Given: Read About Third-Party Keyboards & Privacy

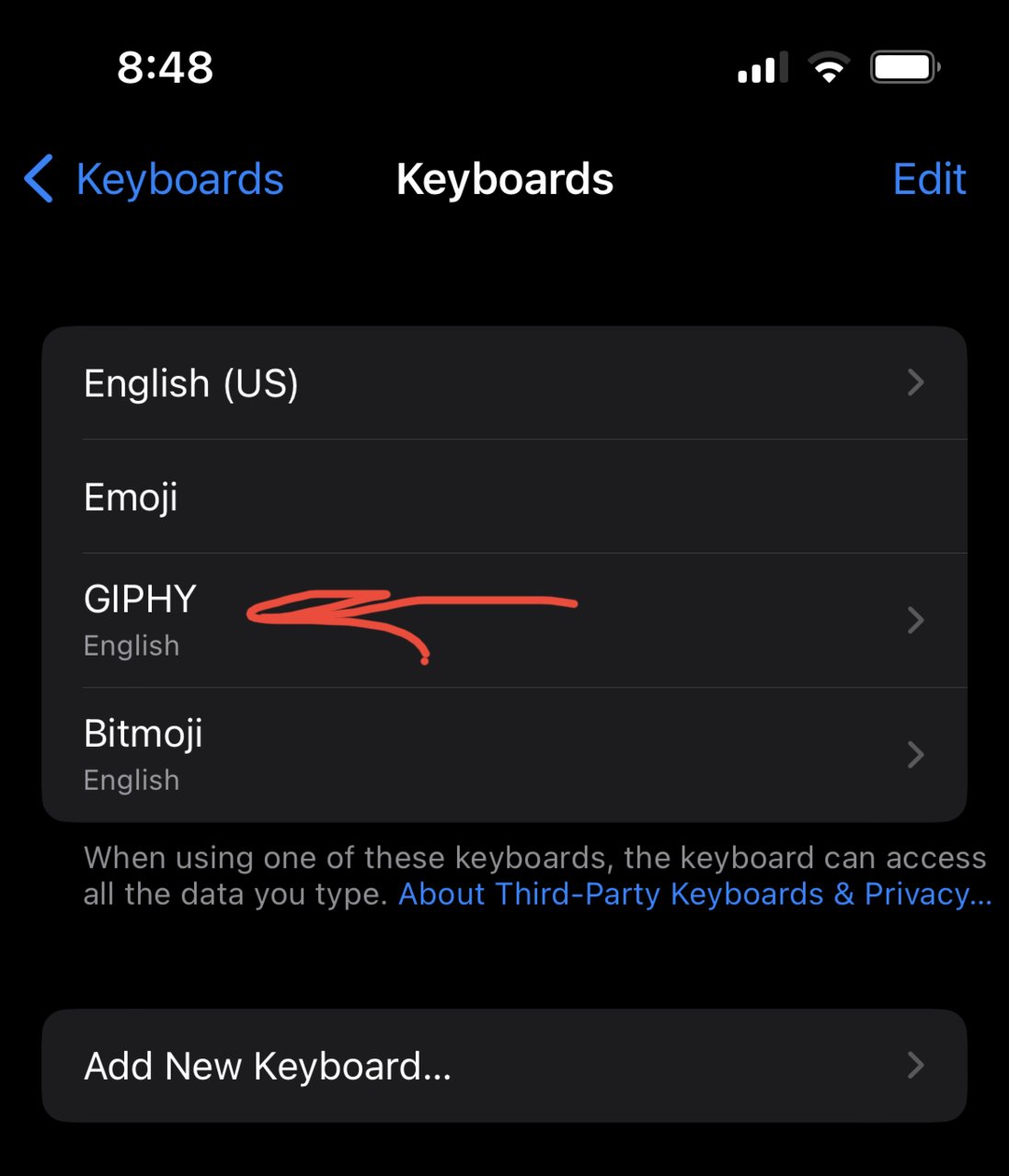Looking at the screenshot, I should (694, 895).
